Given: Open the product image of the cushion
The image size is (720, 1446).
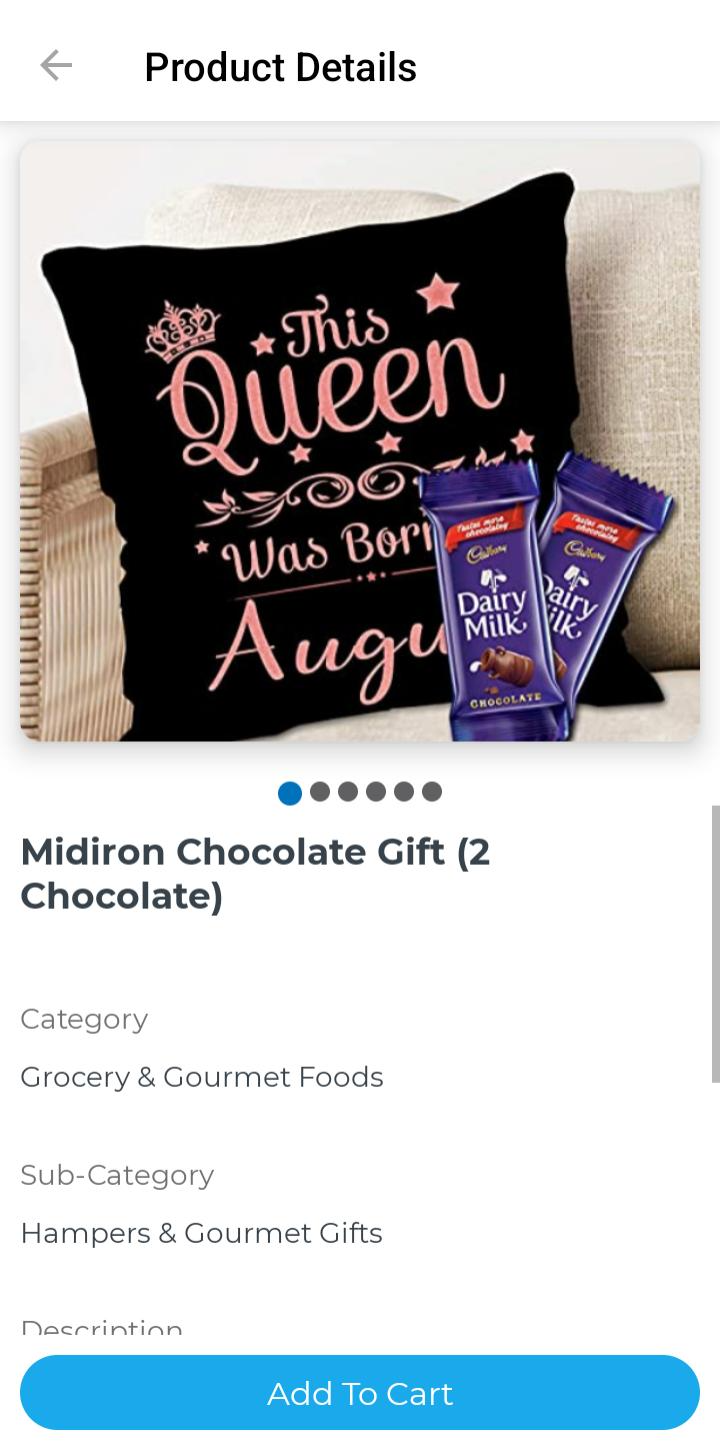Looking at the screenshot, I should coord(360,440).
